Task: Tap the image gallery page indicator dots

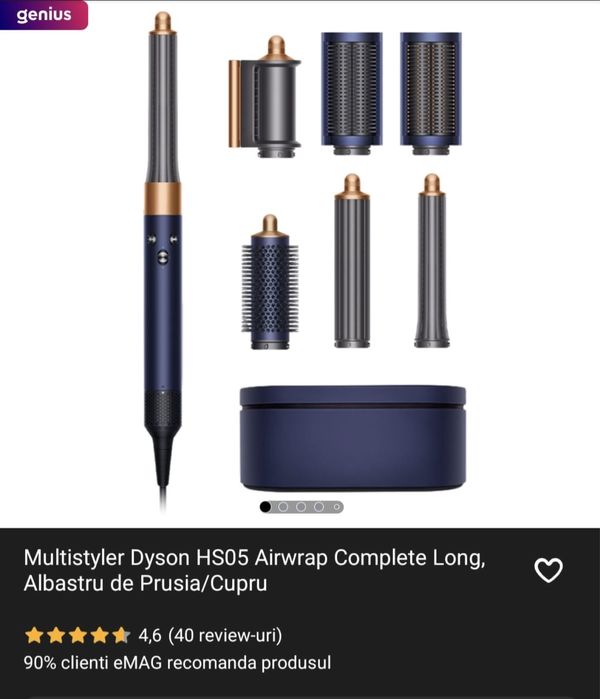Action: pyautogui.click(x=301, y=507)
